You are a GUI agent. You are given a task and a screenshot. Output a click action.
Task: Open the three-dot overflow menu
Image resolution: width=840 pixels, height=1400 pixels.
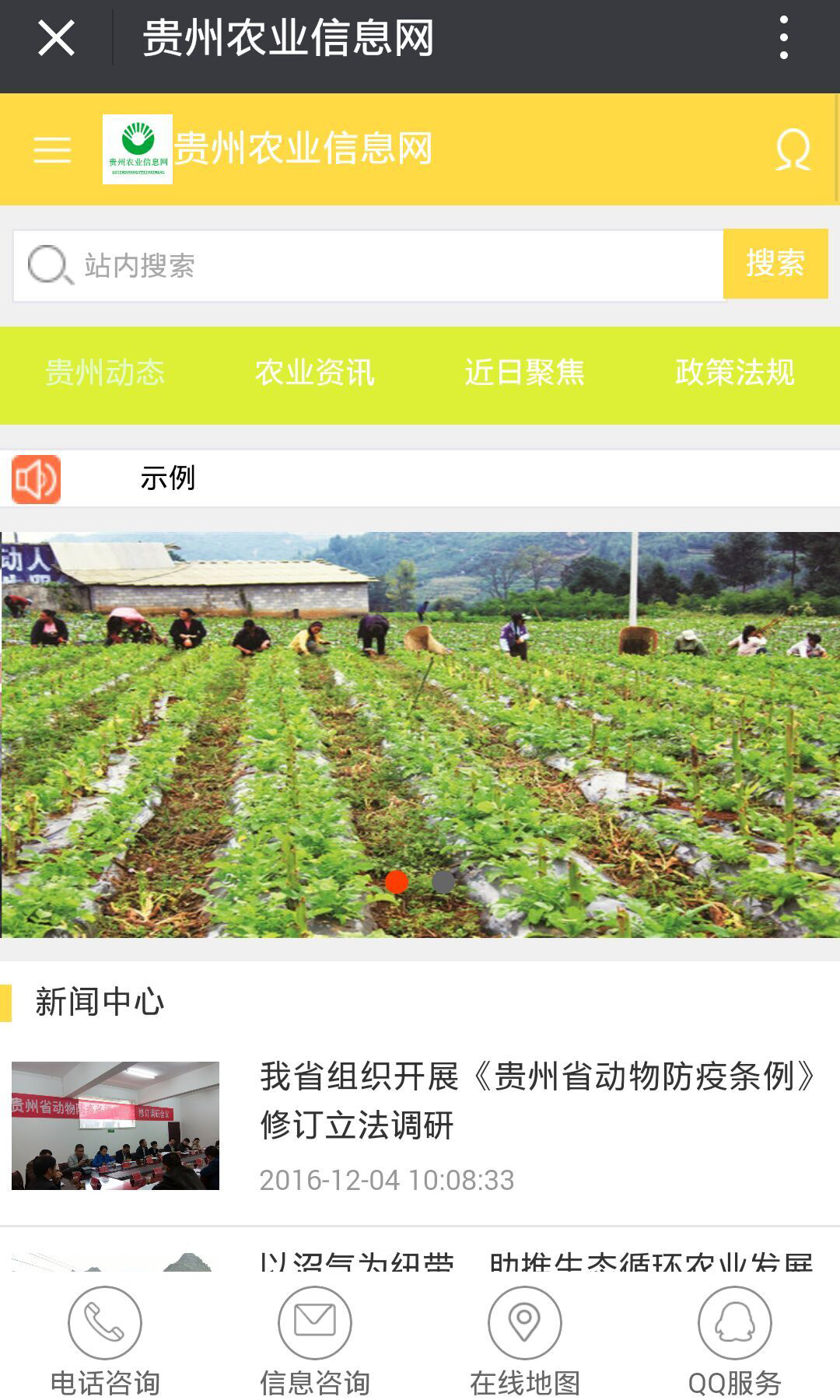pyautogui.click(x=783, y=38)
